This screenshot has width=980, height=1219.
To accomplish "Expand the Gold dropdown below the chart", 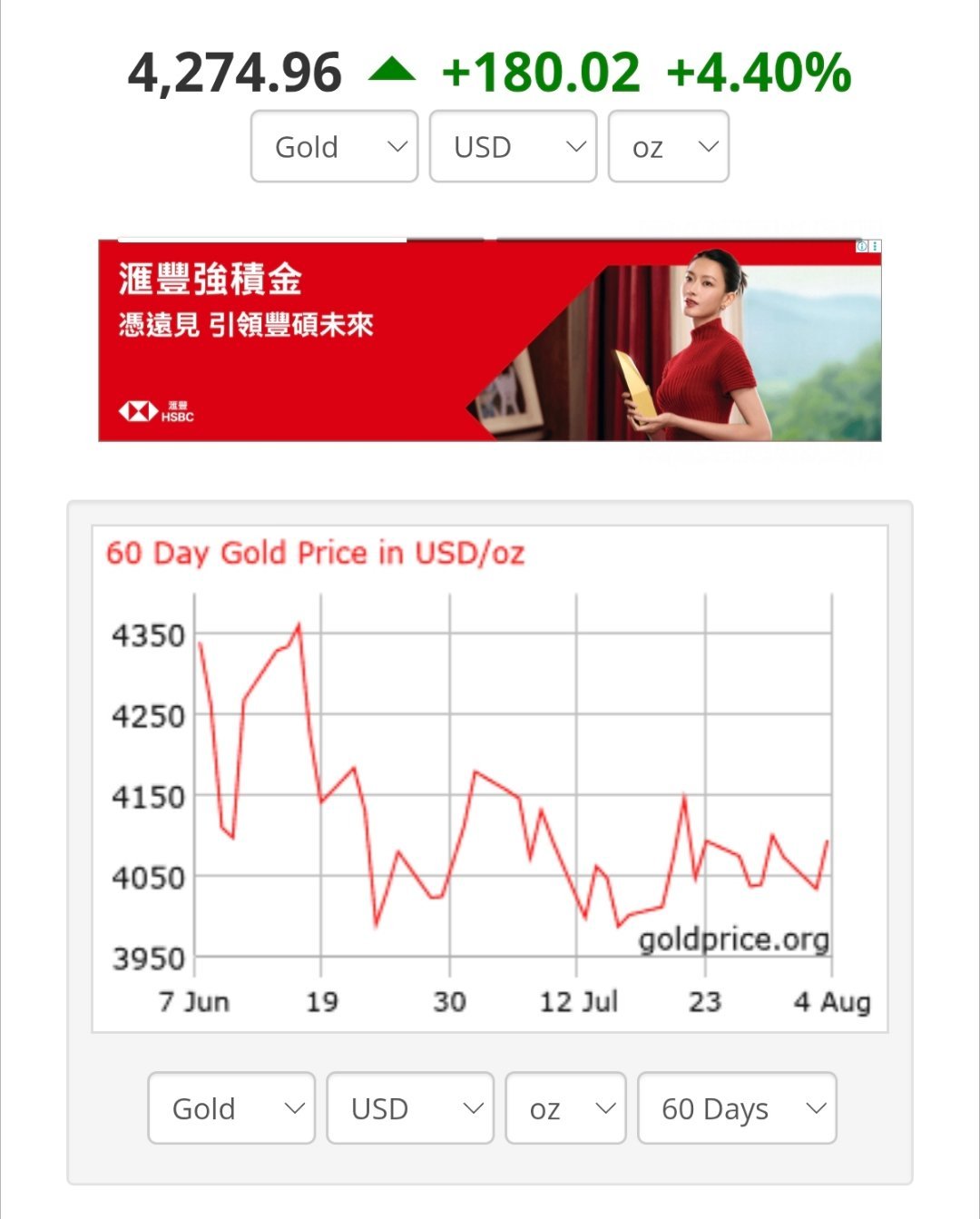I will click(231, 1108).
